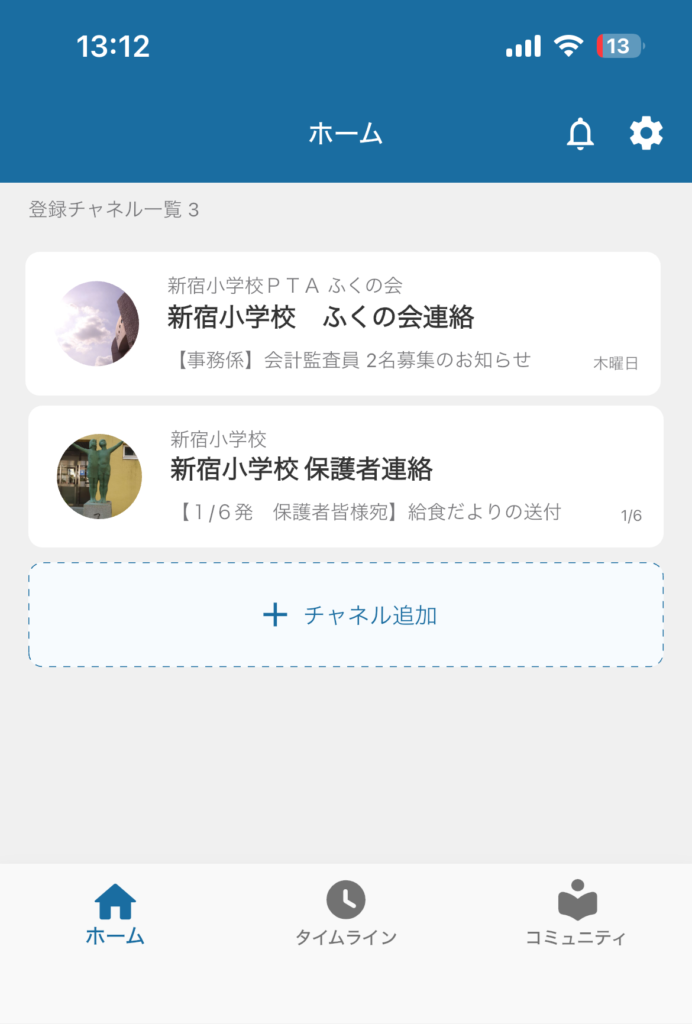
Task: Select the ホーム tab
Action: [115, 914]
